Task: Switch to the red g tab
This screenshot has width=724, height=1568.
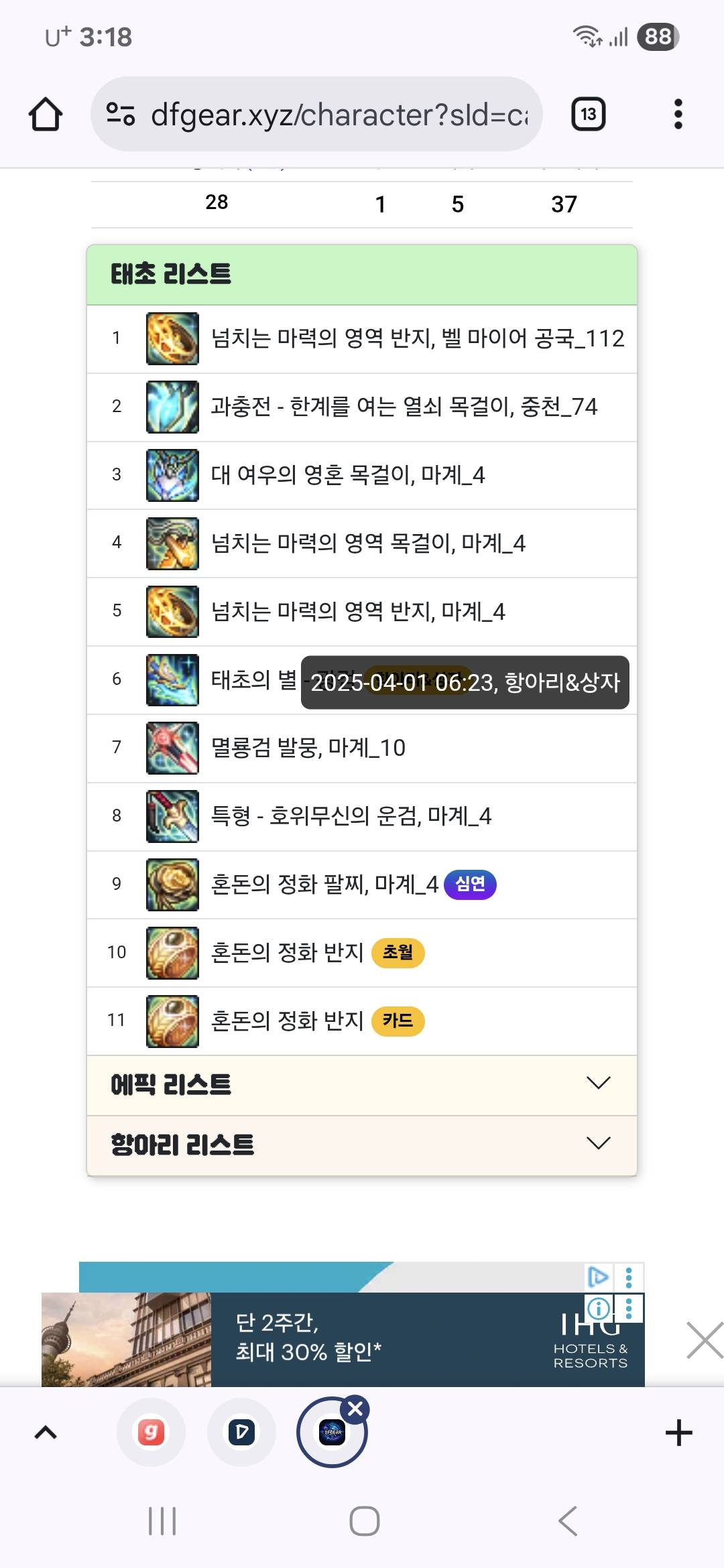Action: coord(151,1433)
